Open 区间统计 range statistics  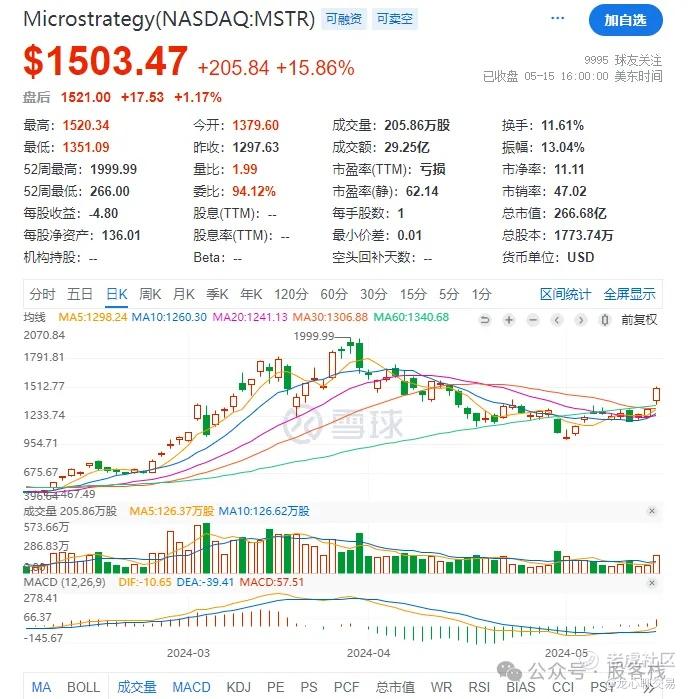(566, 294)
